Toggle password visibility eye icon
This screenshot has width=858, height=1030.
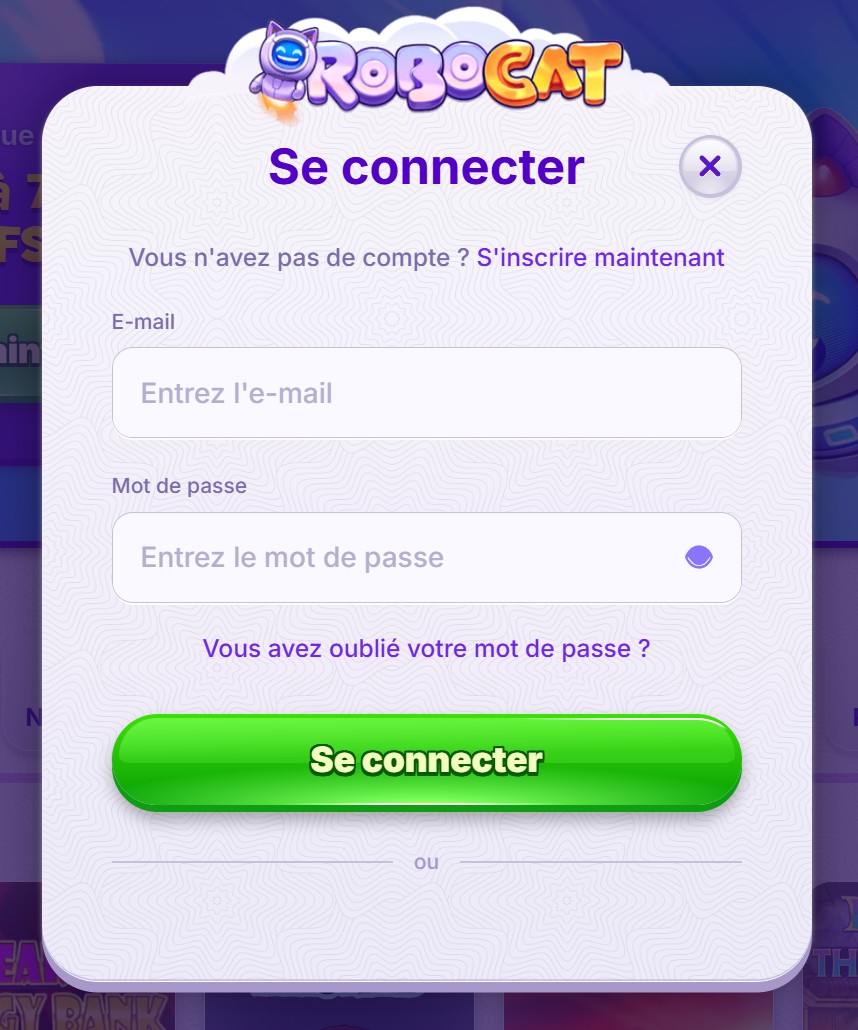pos(699,557)
